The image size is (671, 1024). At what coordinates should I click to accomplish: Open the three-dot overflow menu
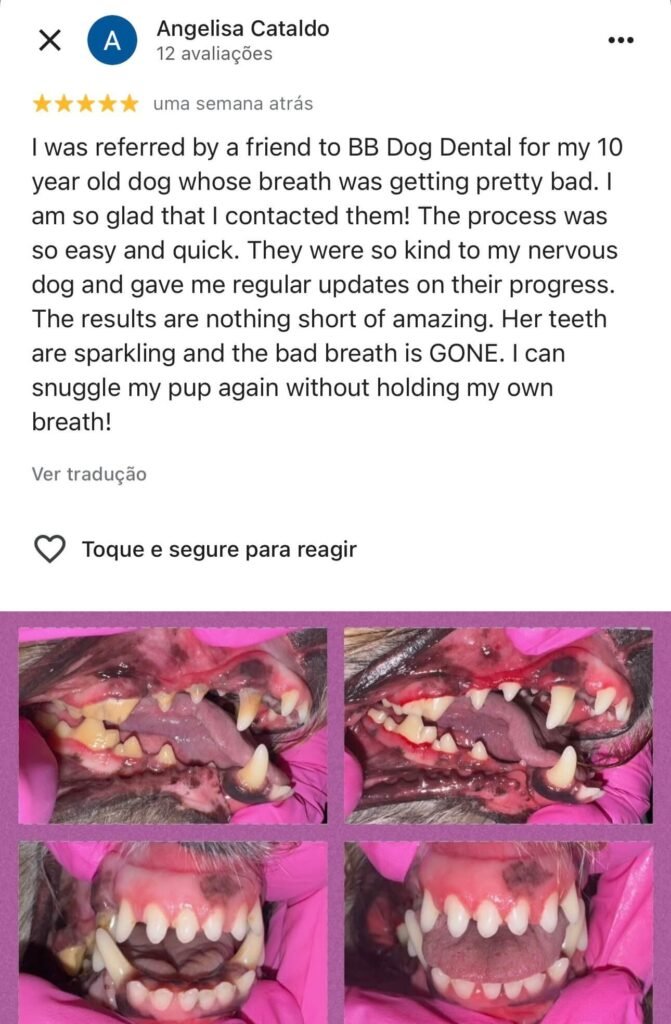pos(621,41)
